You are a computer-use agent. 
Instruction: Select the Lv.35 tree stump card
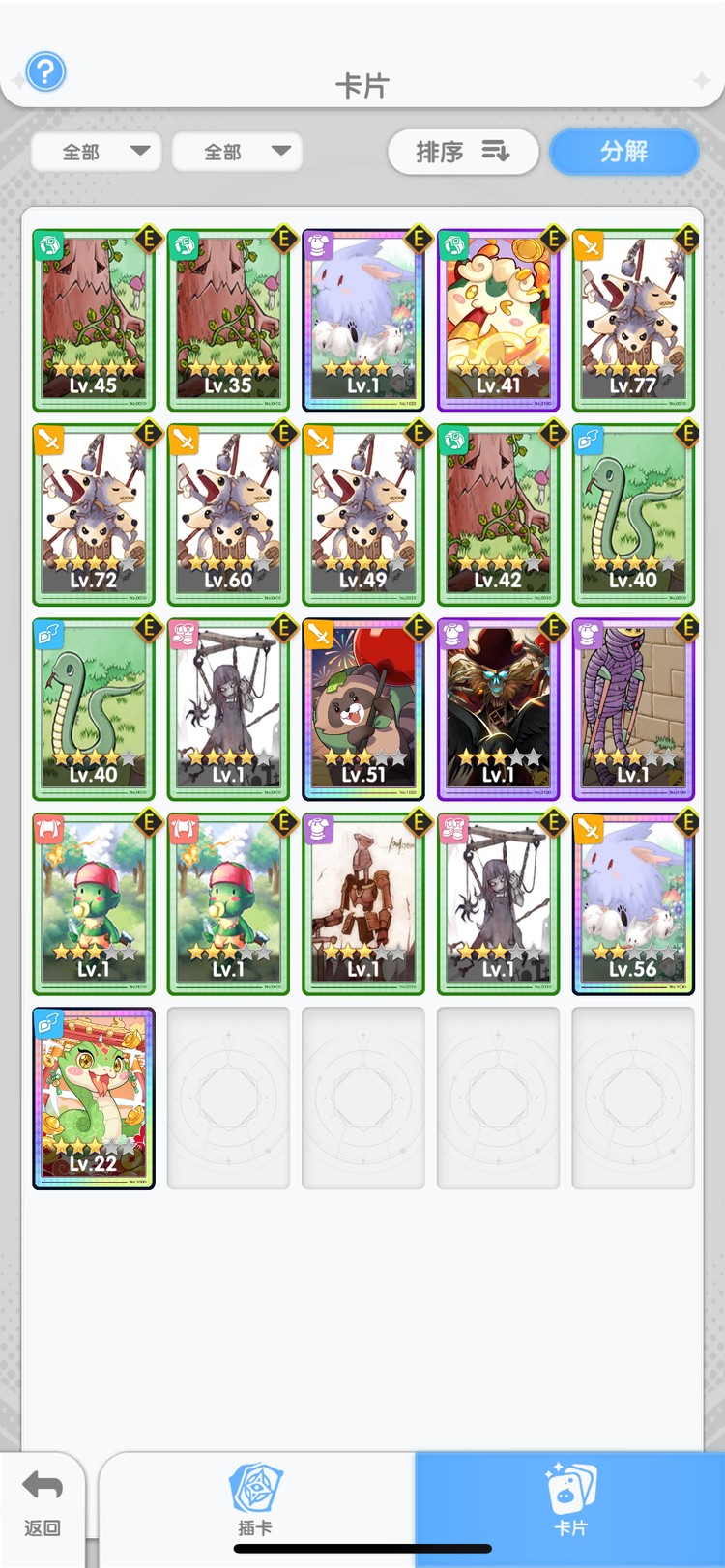tap(228, 320)
